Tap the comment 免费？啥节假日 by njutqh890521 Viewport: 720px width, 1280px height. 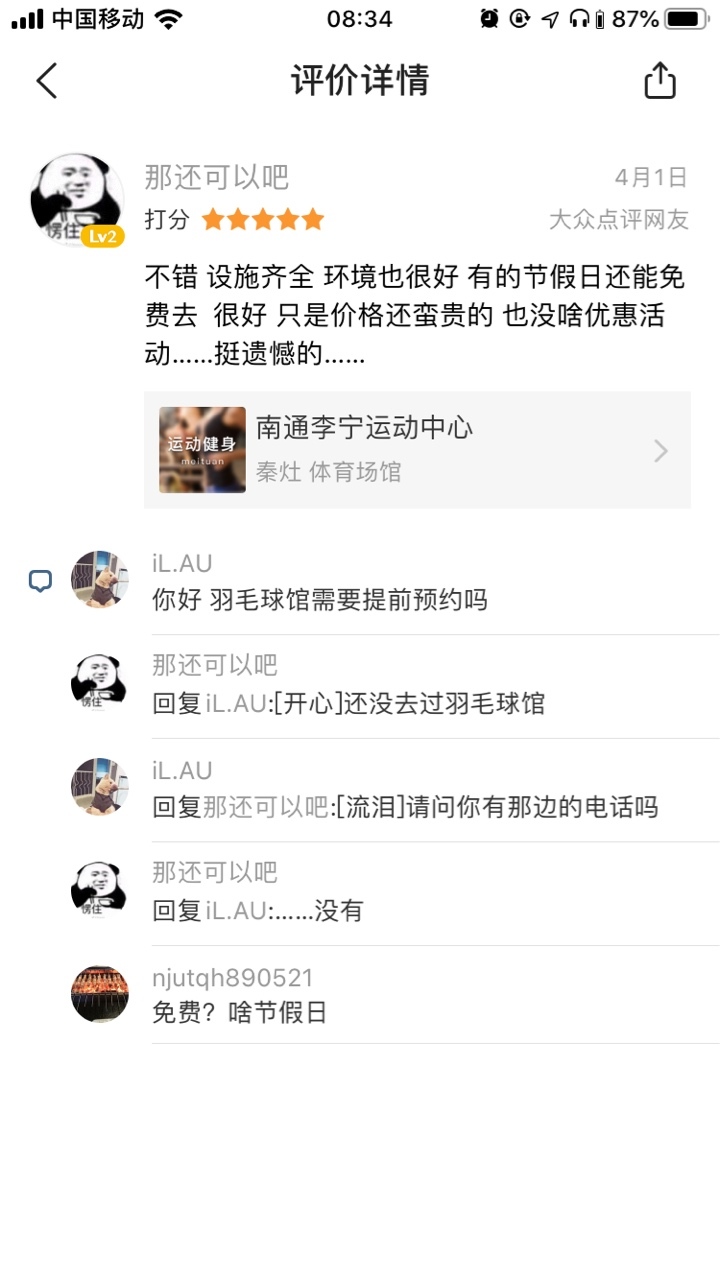pyautogui.click(x=240, y=1013)
